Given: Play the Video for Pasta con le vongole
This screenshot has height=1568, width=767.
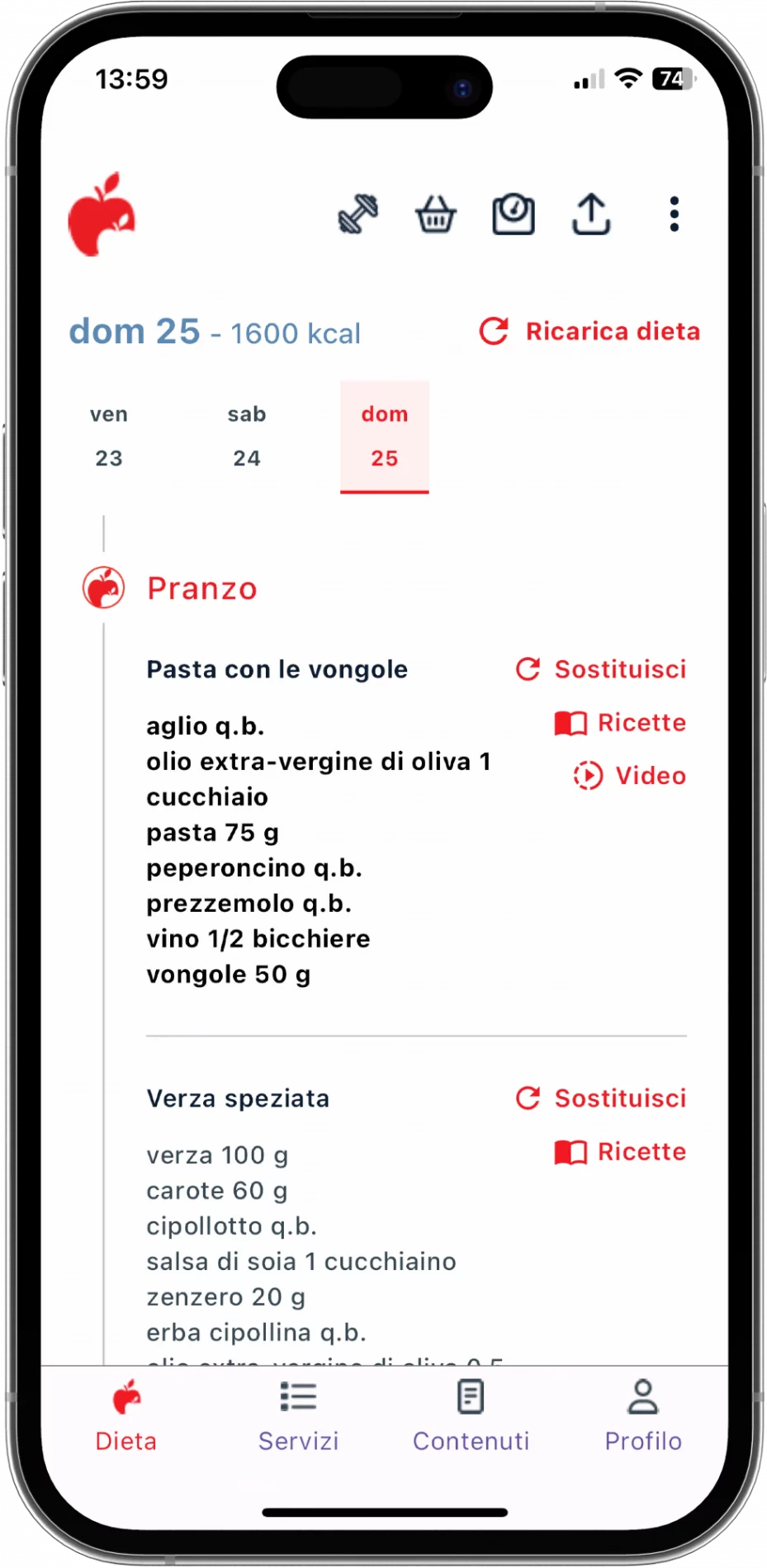Looking at the screenshot, I should tap(630, 776).
